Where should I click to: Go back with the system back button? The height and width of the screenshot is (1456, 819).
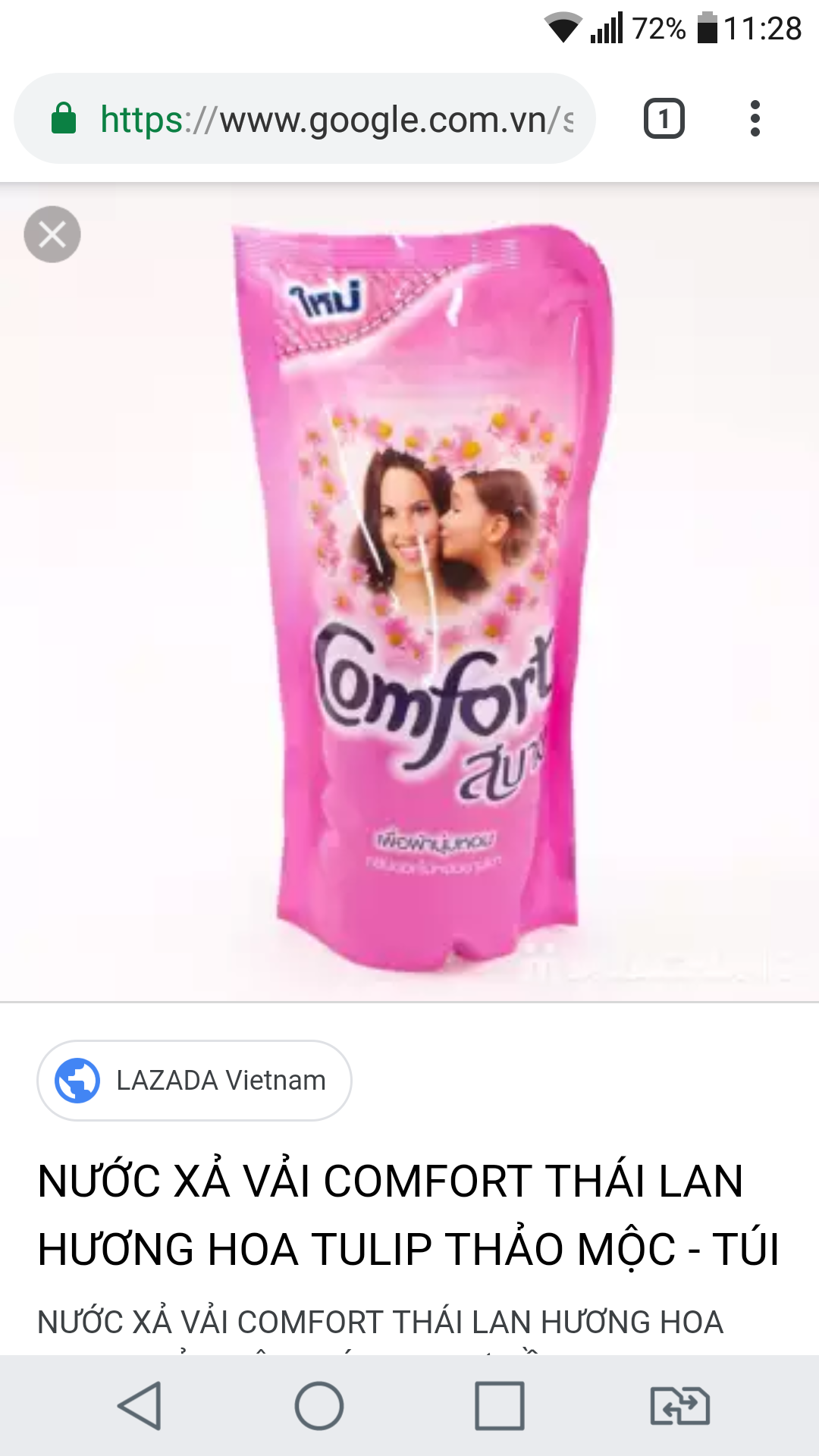[x=140, y=1405]
